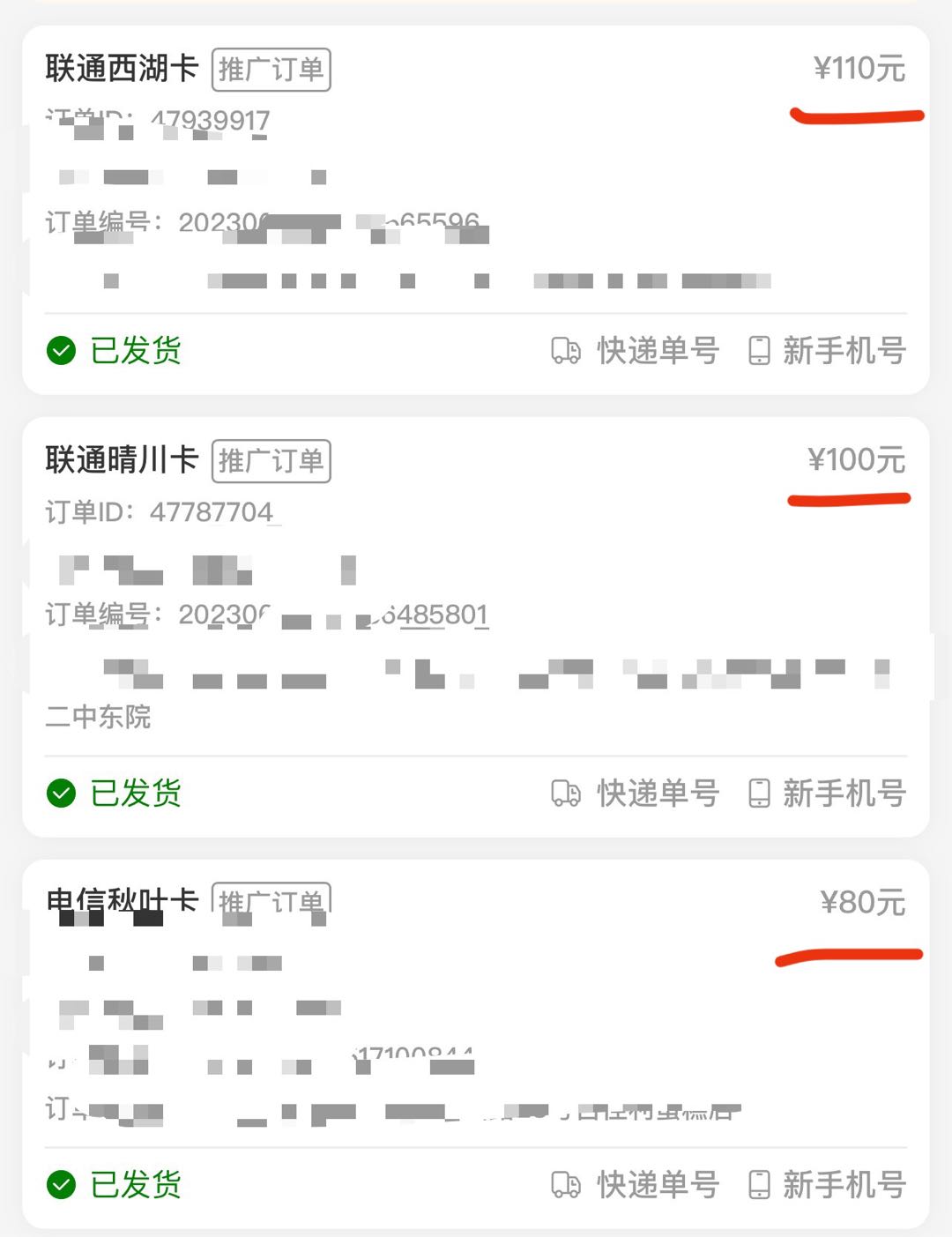Open 快递单号 for 联通西湖卡 order
This screenshot has height=1237, width=952.
tap(636, 351)
